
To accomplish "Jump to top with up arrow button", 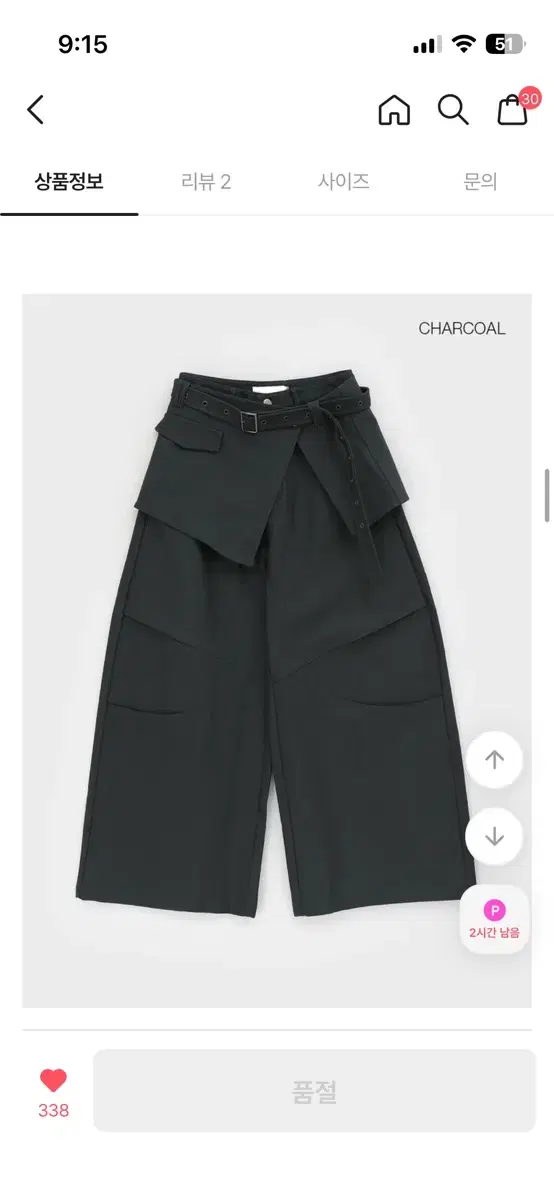I will [x=494, y=760].
